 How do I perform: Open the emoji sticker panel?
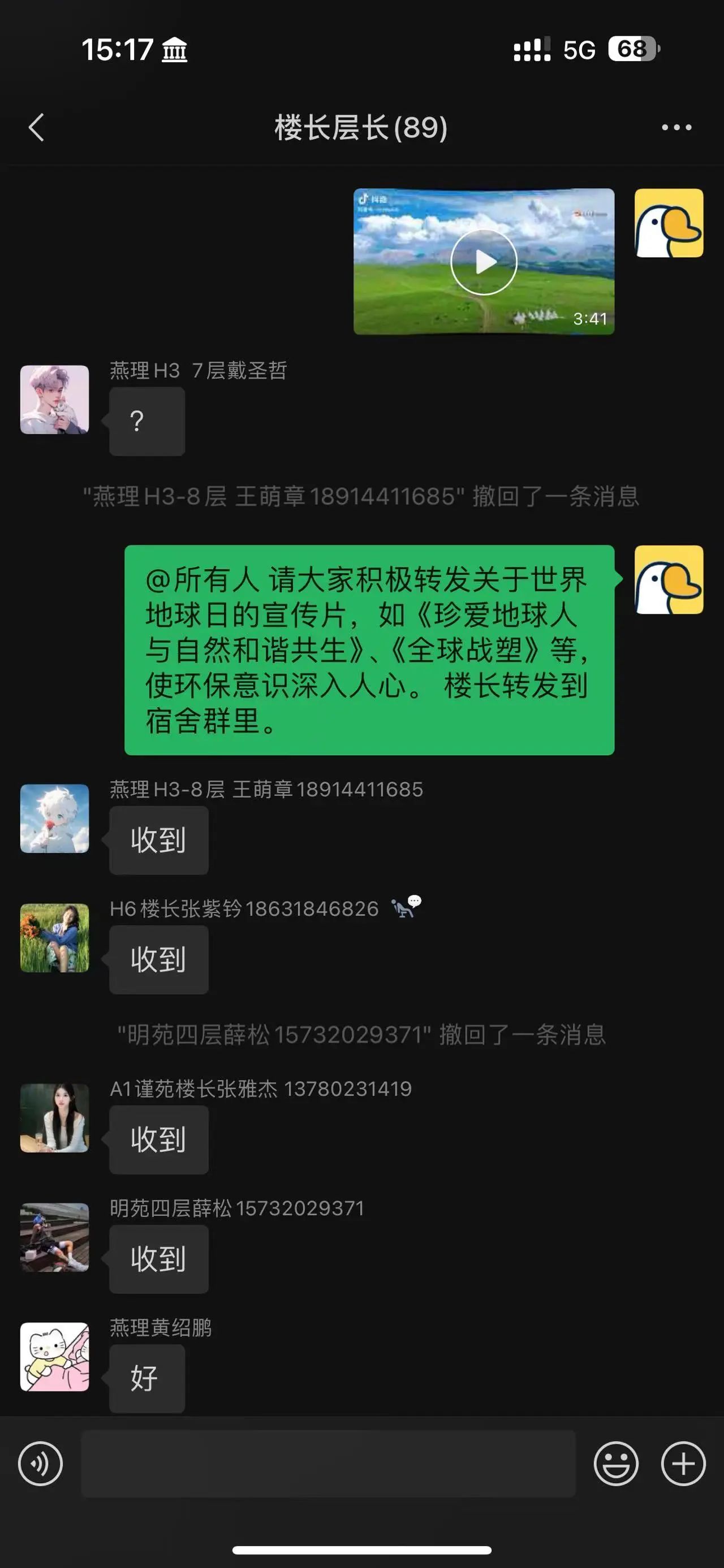click(x=615, y=1463)
